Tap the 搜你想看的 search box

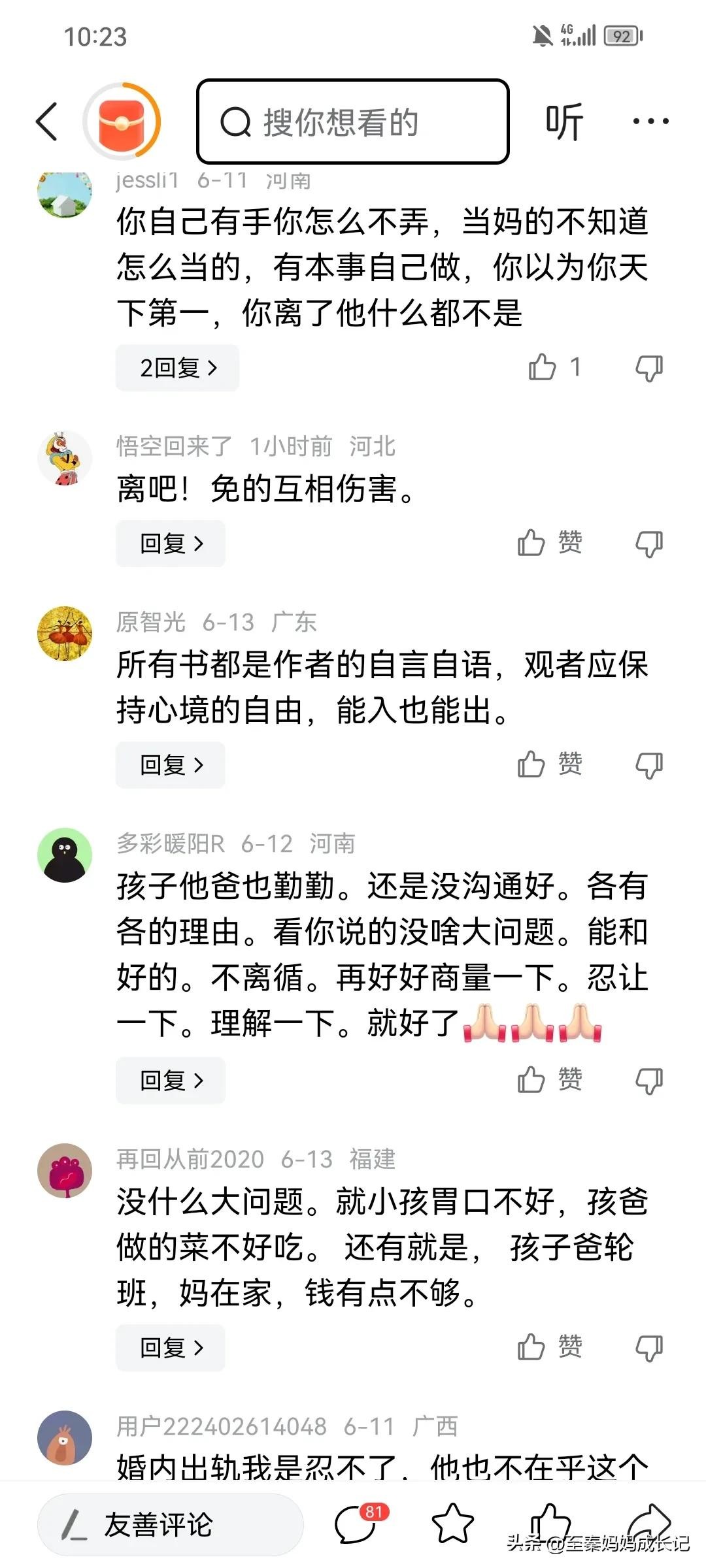pos(353,122)
